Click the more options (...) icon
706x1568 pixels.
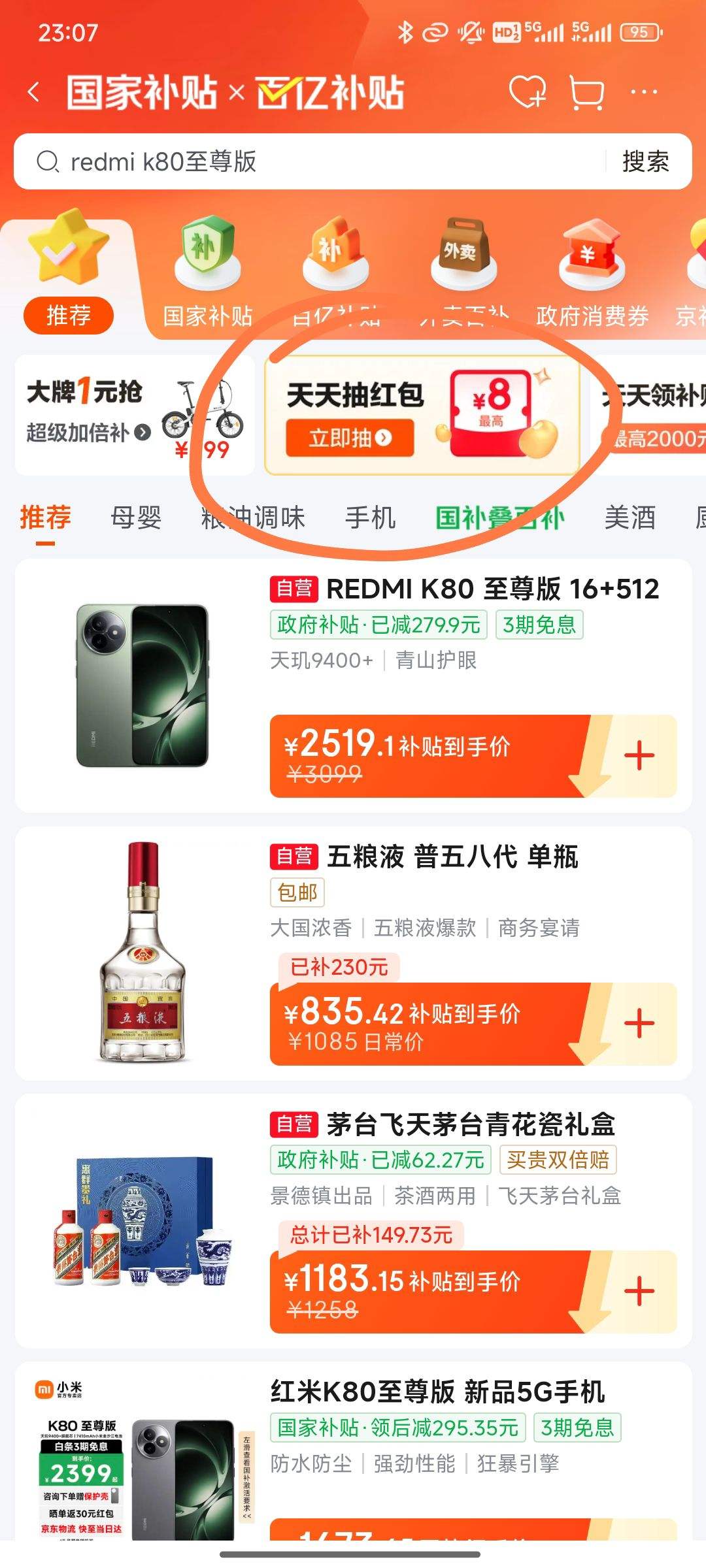(643, 91)
